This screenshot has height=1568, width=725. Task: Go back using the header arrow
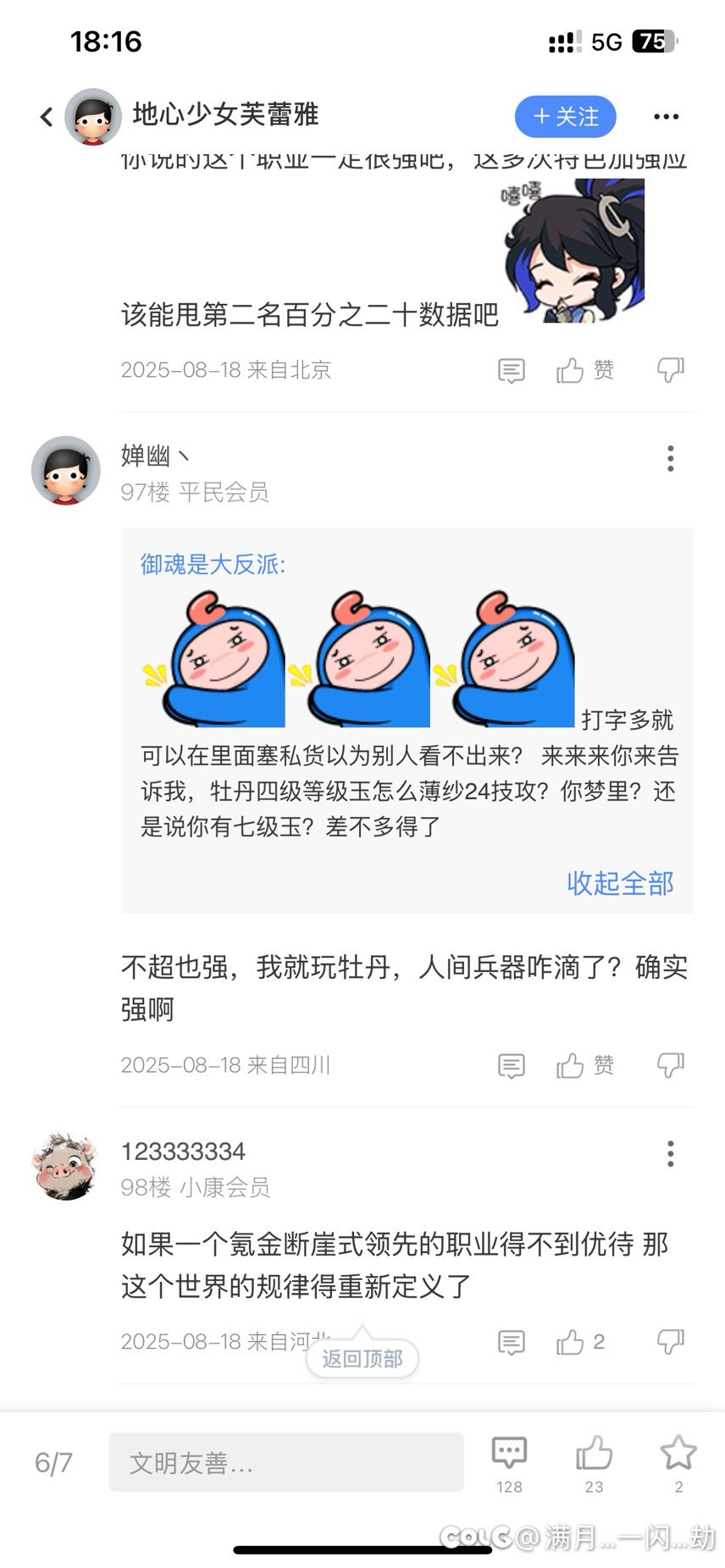pos(47,117)
